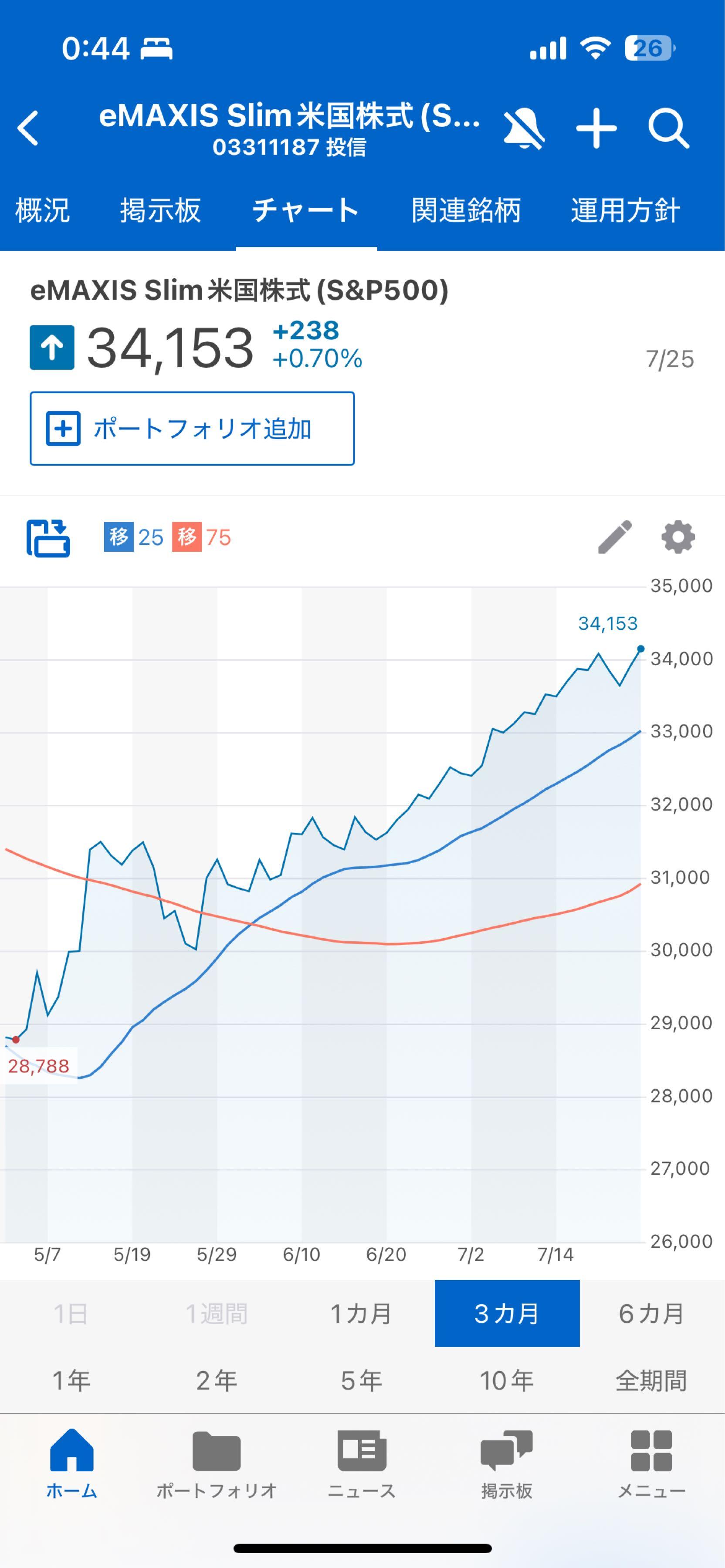Show the 5年 chart period
725x1568 pixels.
point(362,1380)
